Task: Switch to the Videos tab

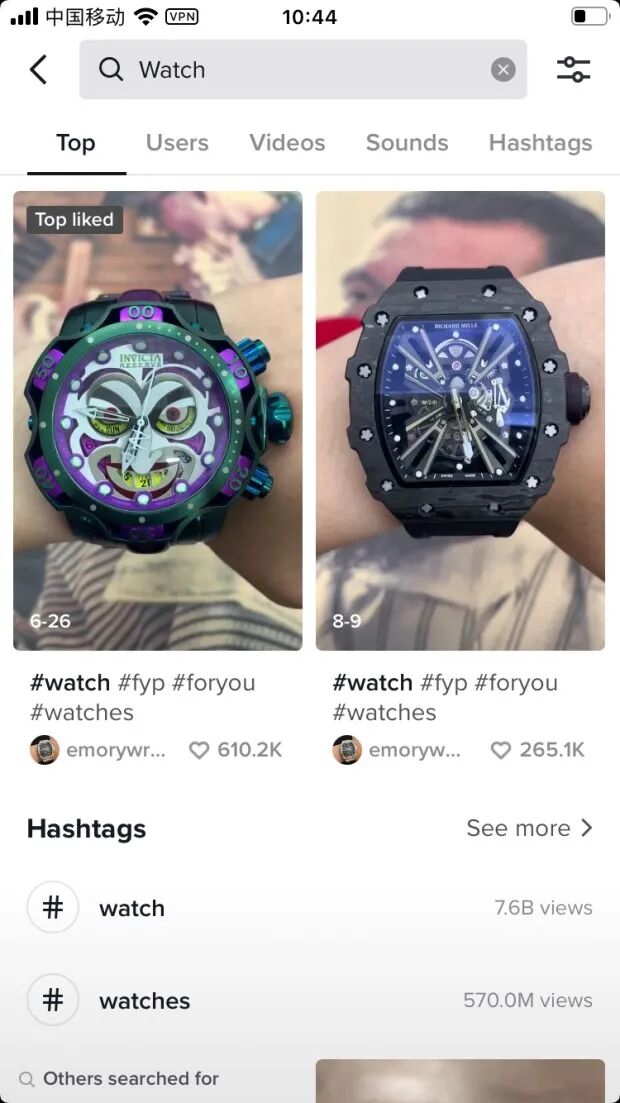Action: [x=287, y=143]
